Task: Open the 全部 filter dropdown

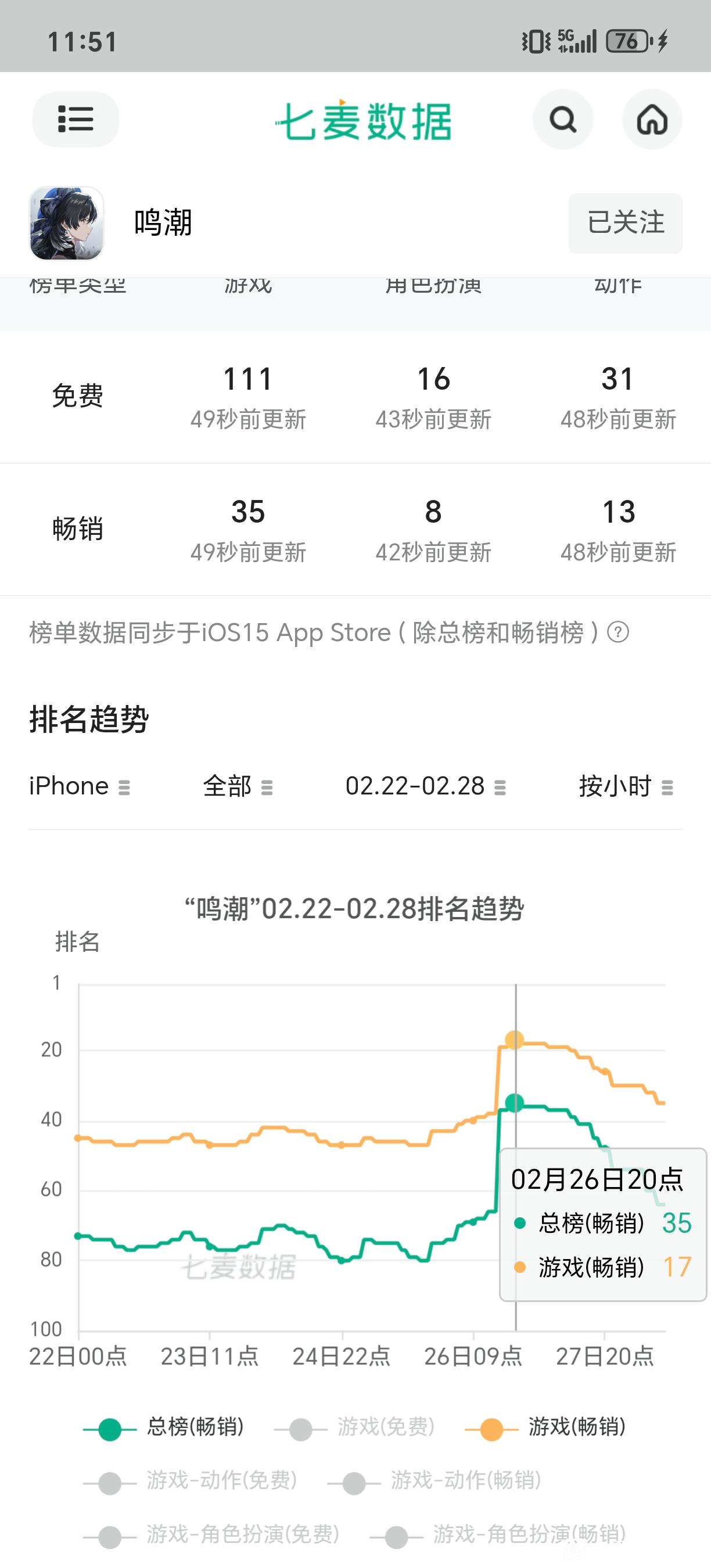Action: pos(238,786)
